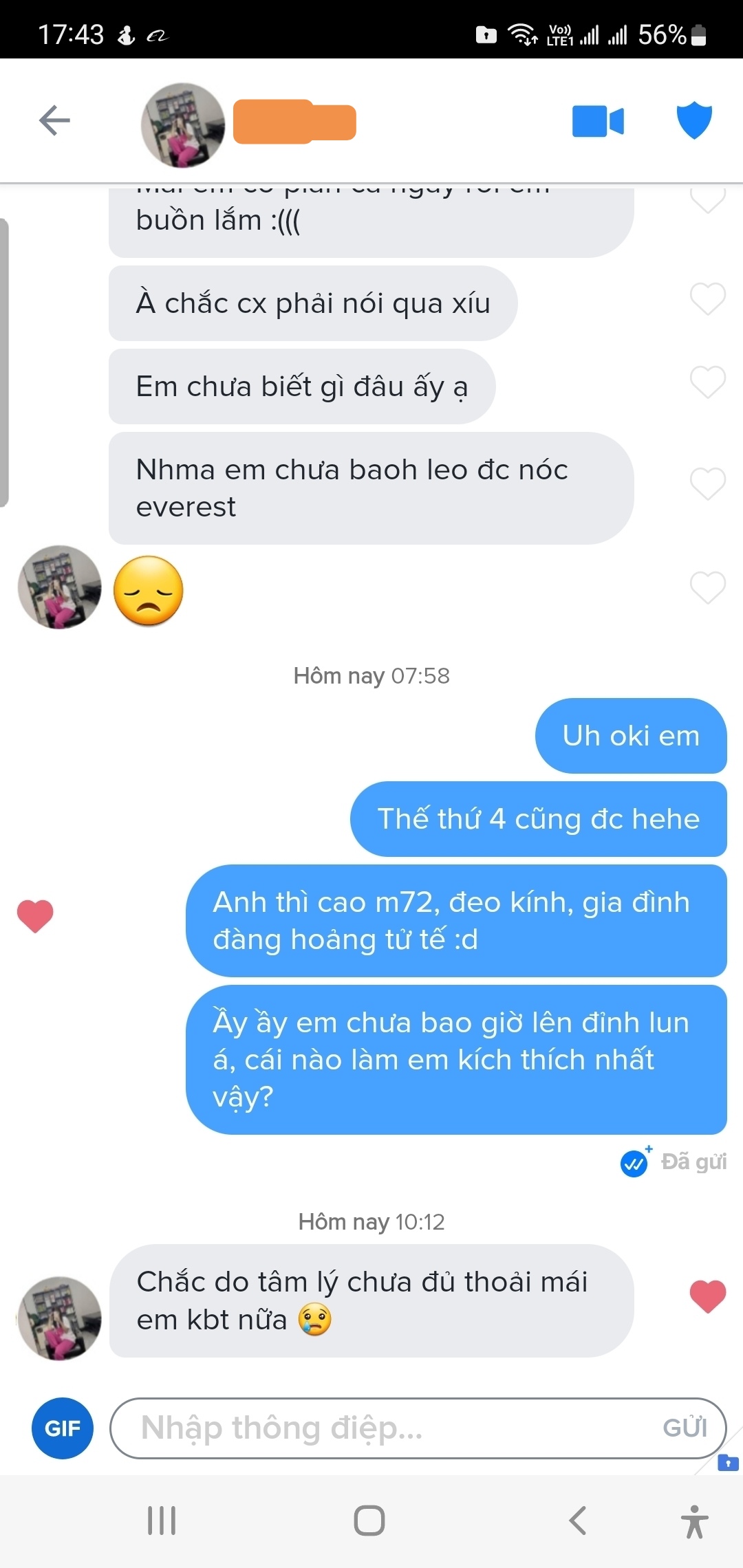The width and height of the screenshot is (743, 1568).
Task: Unlike the 'Chắc do tâm lý' message
Action: click(707, 1297)
